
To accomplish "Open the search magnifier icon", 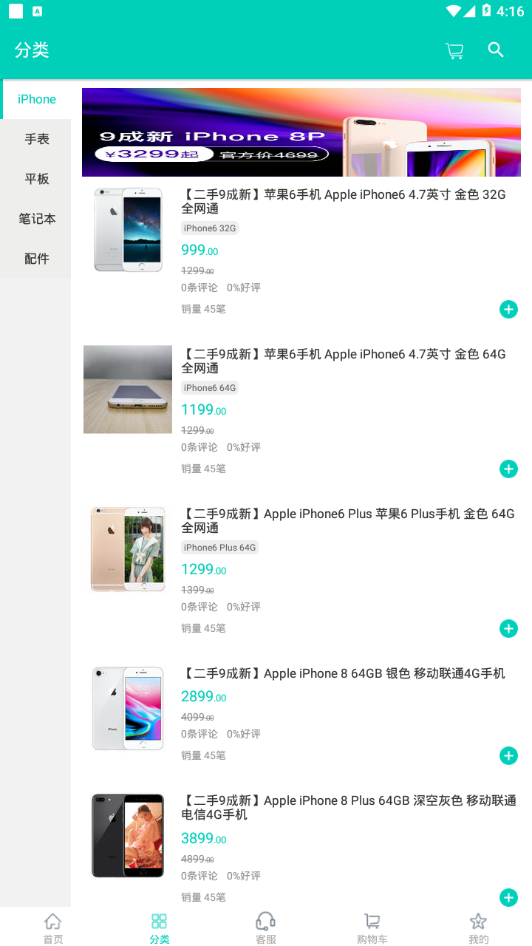I will (x=496, y=50).
